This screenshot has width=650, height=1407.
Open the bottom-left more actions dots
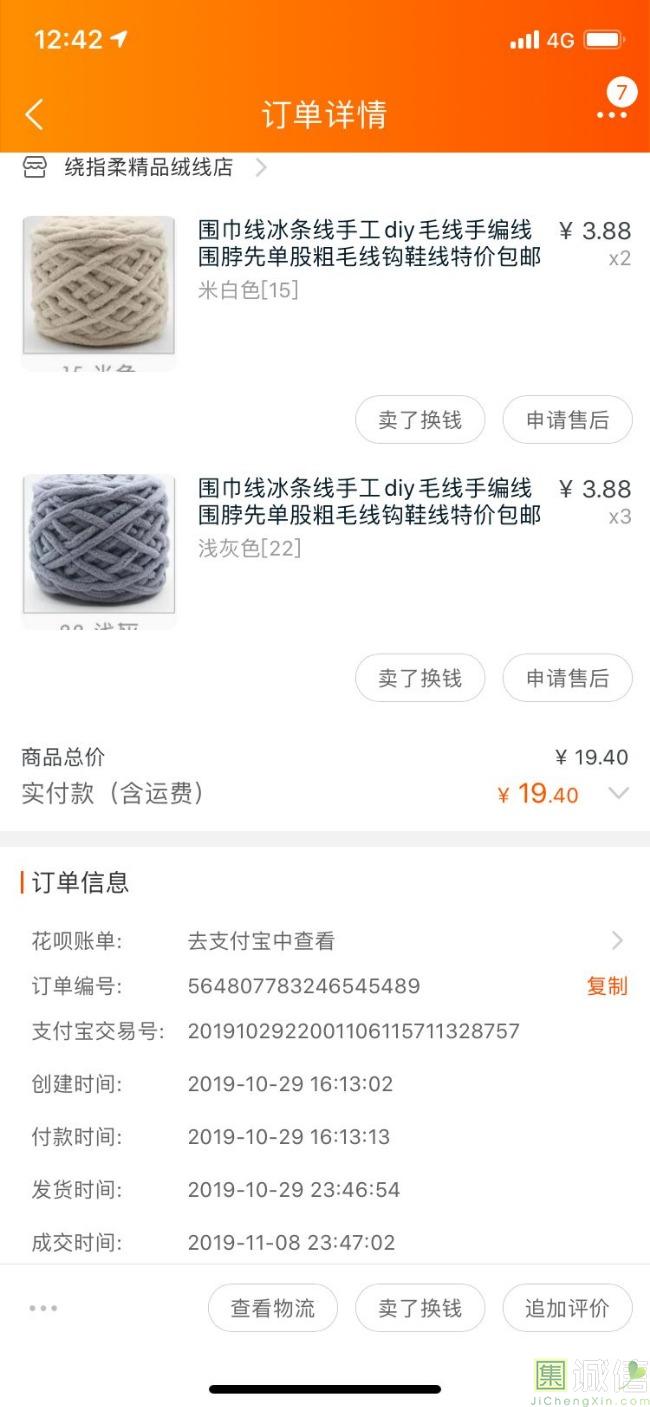pos(43,1308)
